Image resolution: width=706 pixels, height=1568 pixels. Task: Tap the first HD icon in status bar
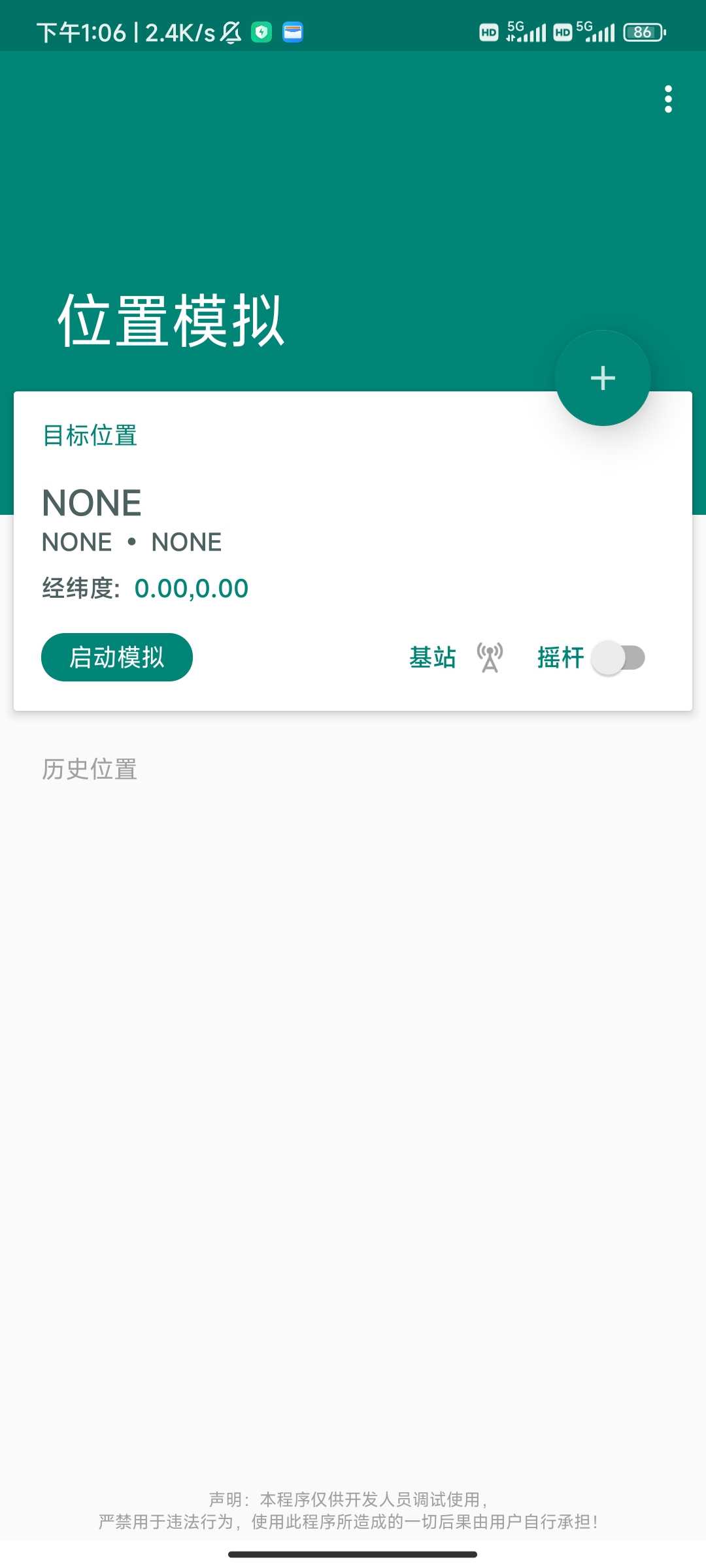[x=488, y=31]
